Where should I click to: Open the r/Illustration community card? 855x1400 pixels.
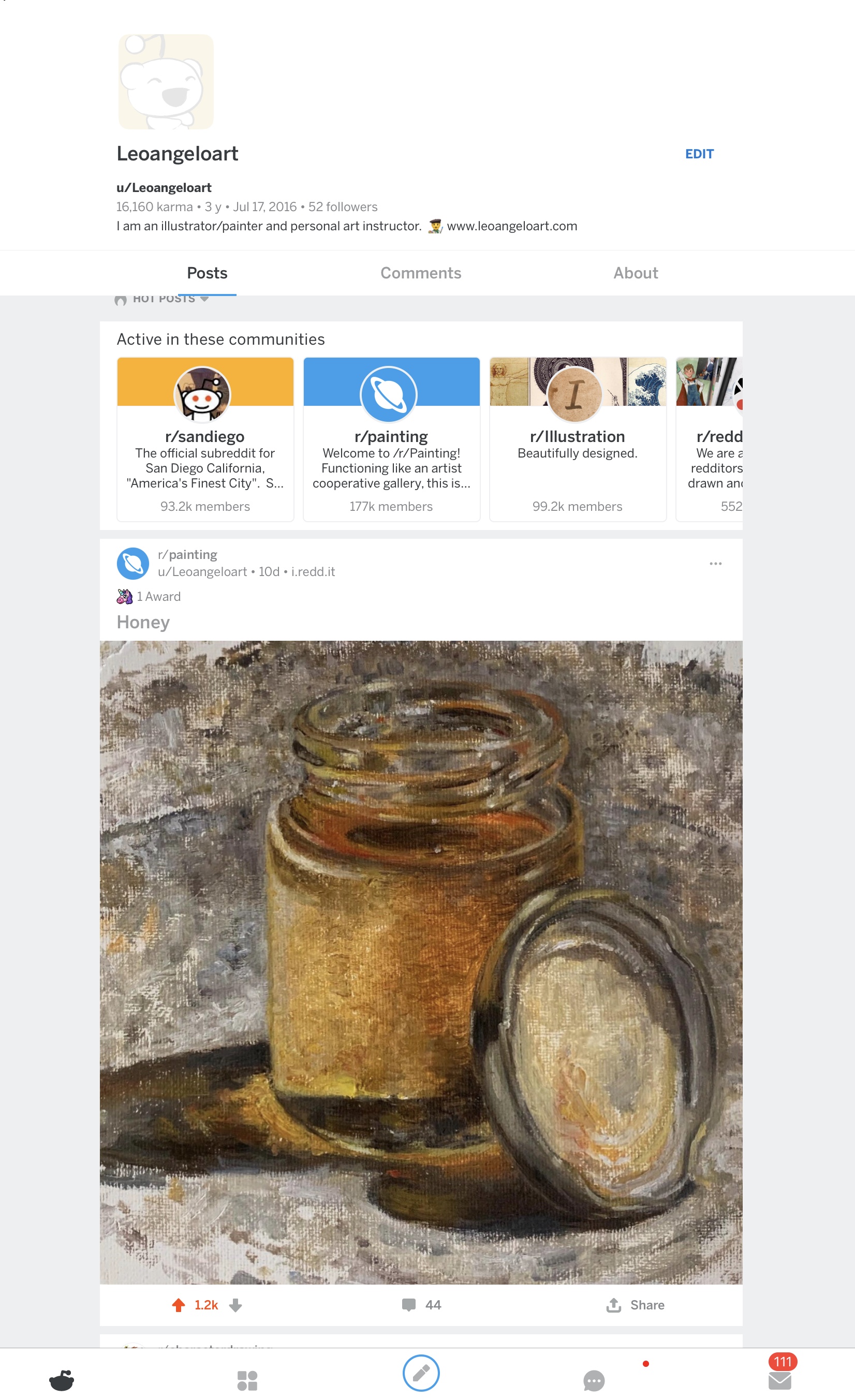(x=578, y=439)
